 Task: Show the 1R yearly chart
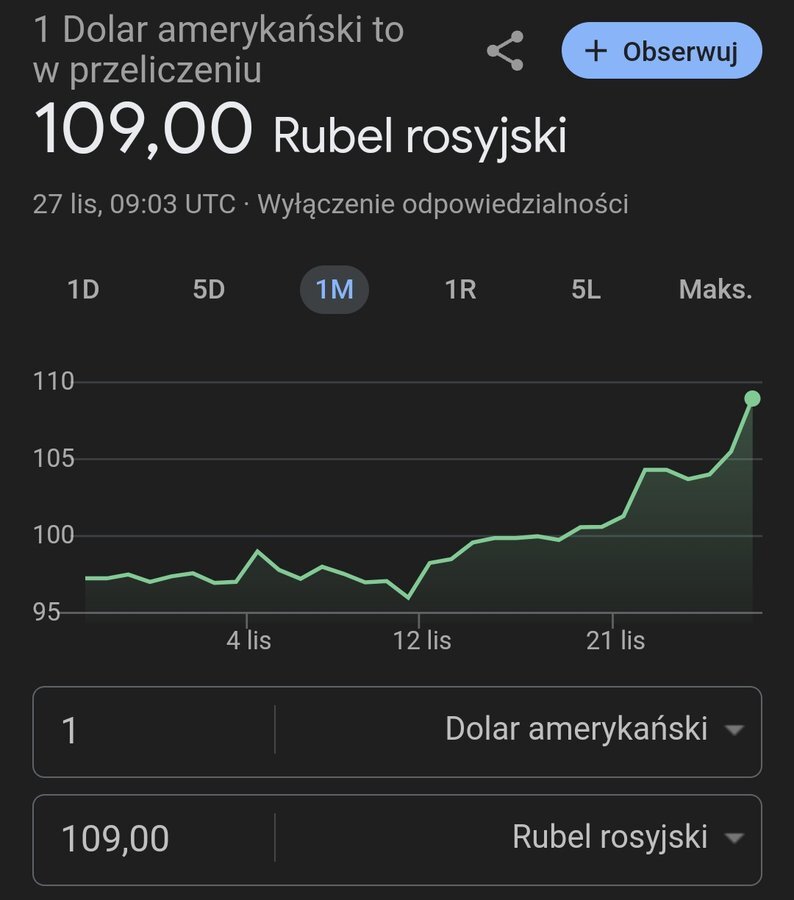(x=460, y=290)
